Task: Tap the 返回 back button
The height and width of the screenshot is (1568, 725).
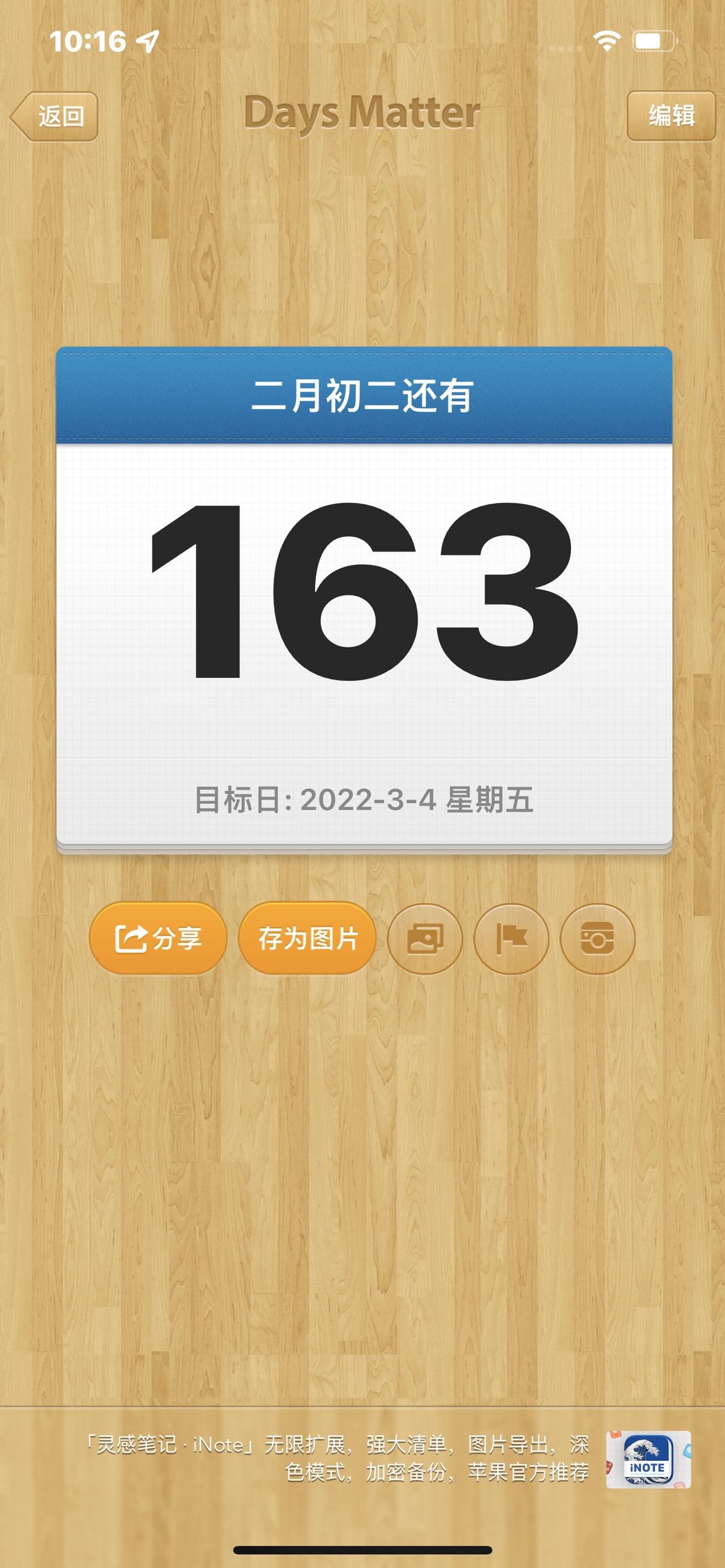Action: (x=55, y=116)
